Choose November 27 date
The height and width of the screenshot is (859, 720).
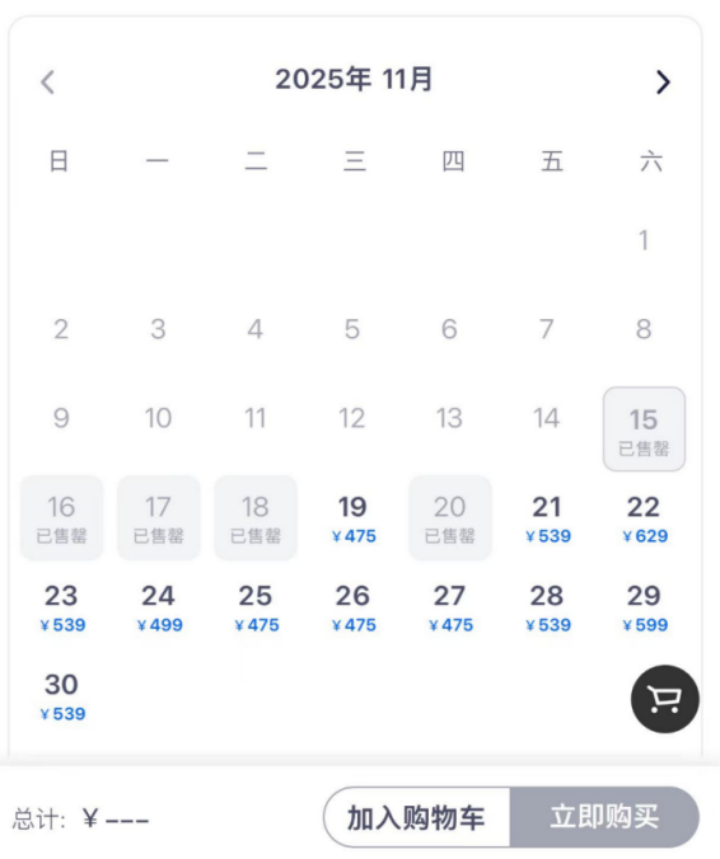449,608
